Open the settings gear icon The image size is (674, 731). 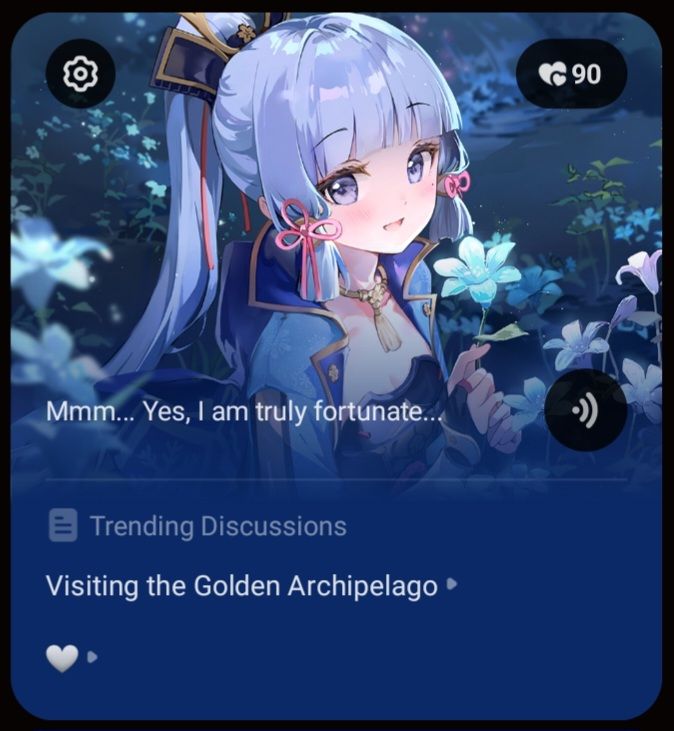80,73
